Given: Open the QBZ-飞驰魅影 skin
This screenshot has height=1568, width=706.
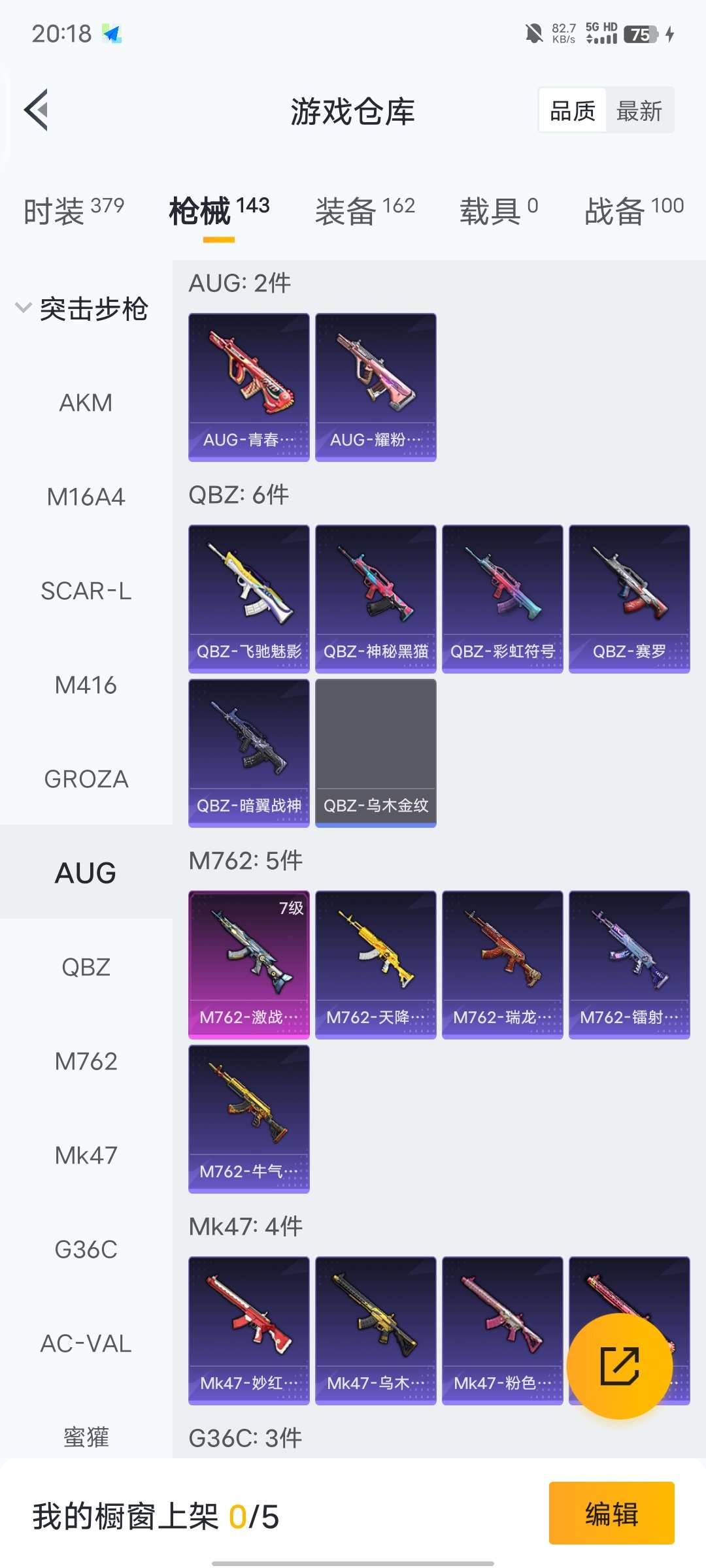Looking at the screenshot, I should pos(249,599).
